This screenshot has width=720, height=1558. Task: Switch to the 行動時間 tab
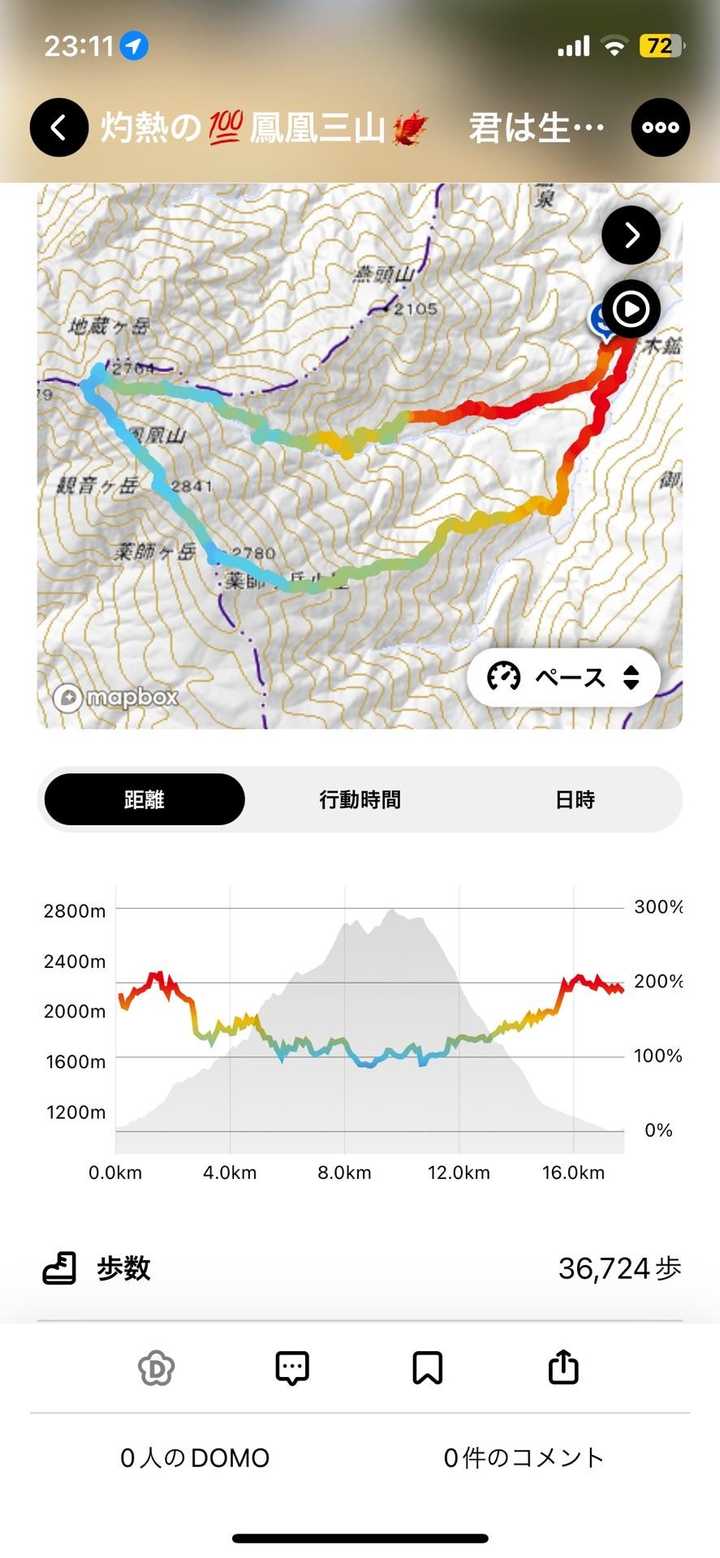(x=360, y=799)
